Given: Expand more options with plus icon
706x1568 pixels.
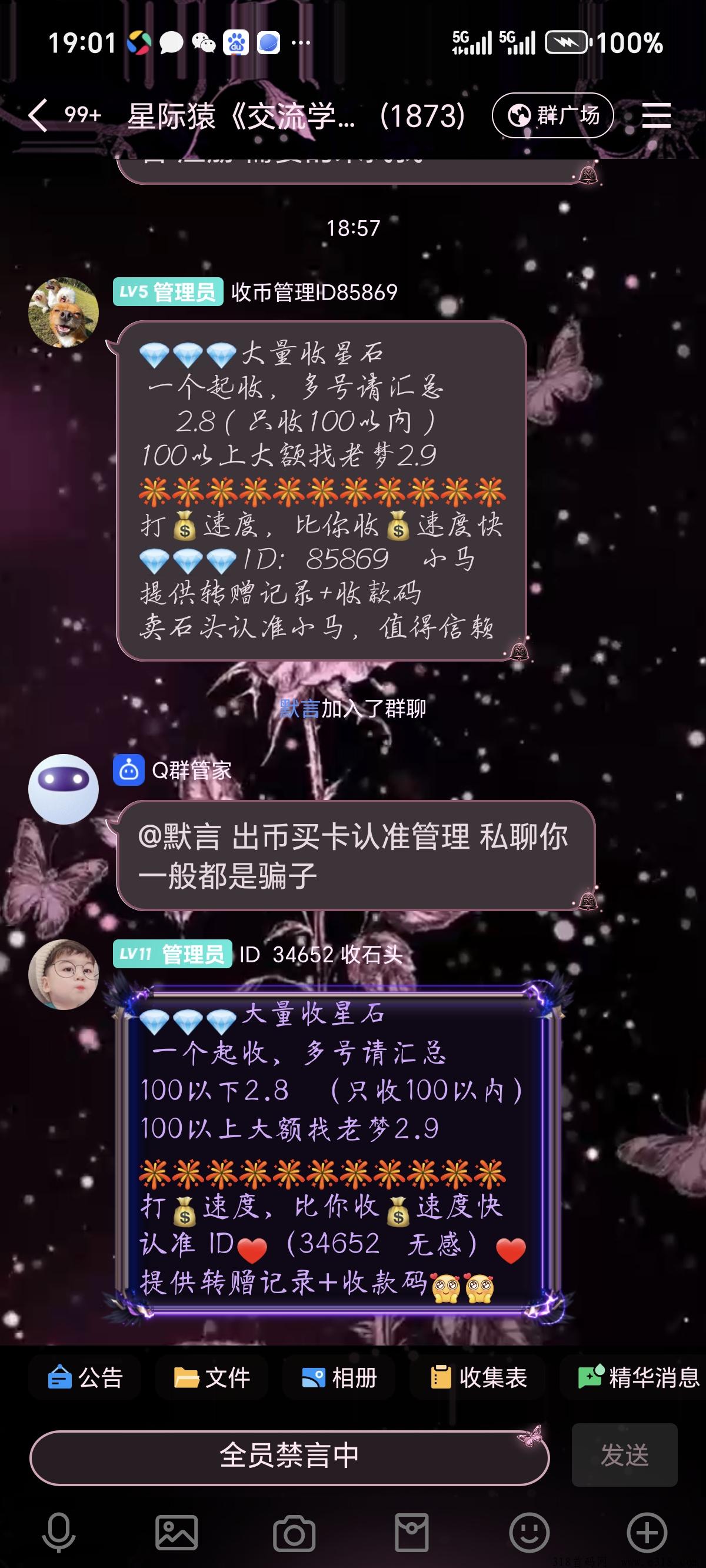Looking at the screenshot, I should [x=647, y=1532].
